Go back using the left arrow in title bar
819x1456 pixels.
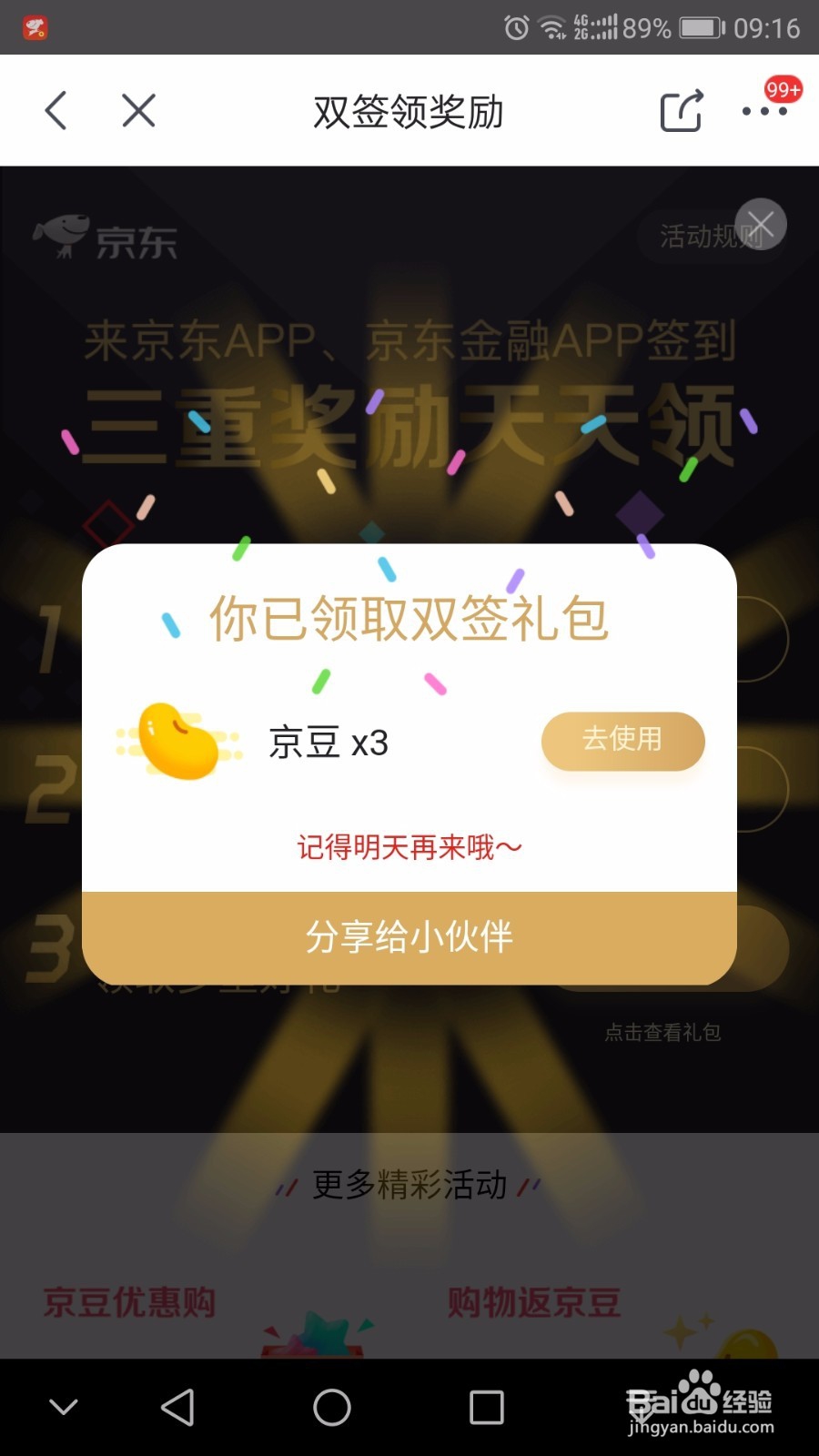coord(55,110)
